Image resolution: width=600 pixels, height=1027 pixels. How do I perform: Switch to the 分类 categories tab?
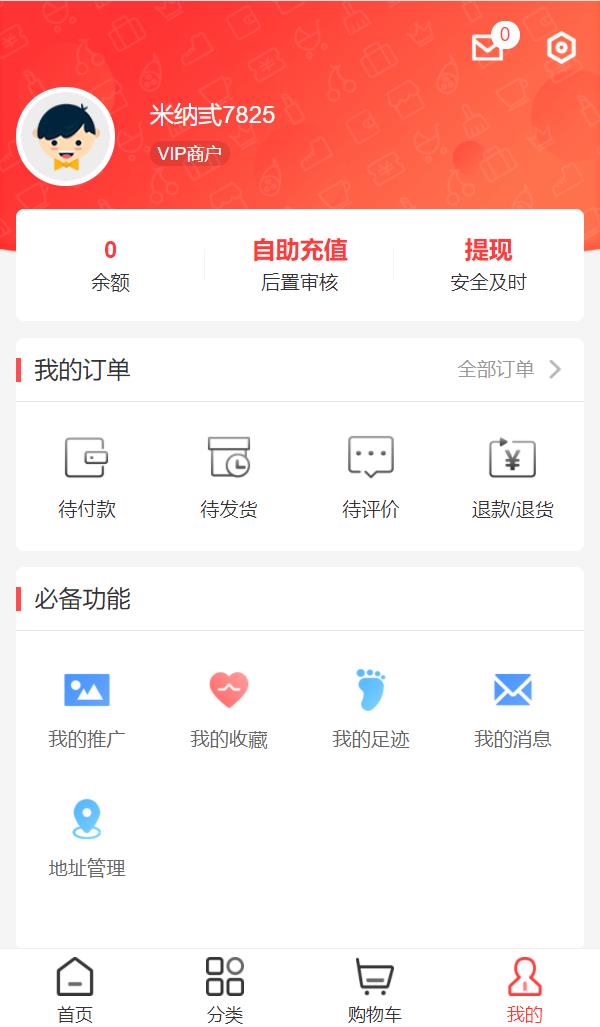(x=225, y=988)
